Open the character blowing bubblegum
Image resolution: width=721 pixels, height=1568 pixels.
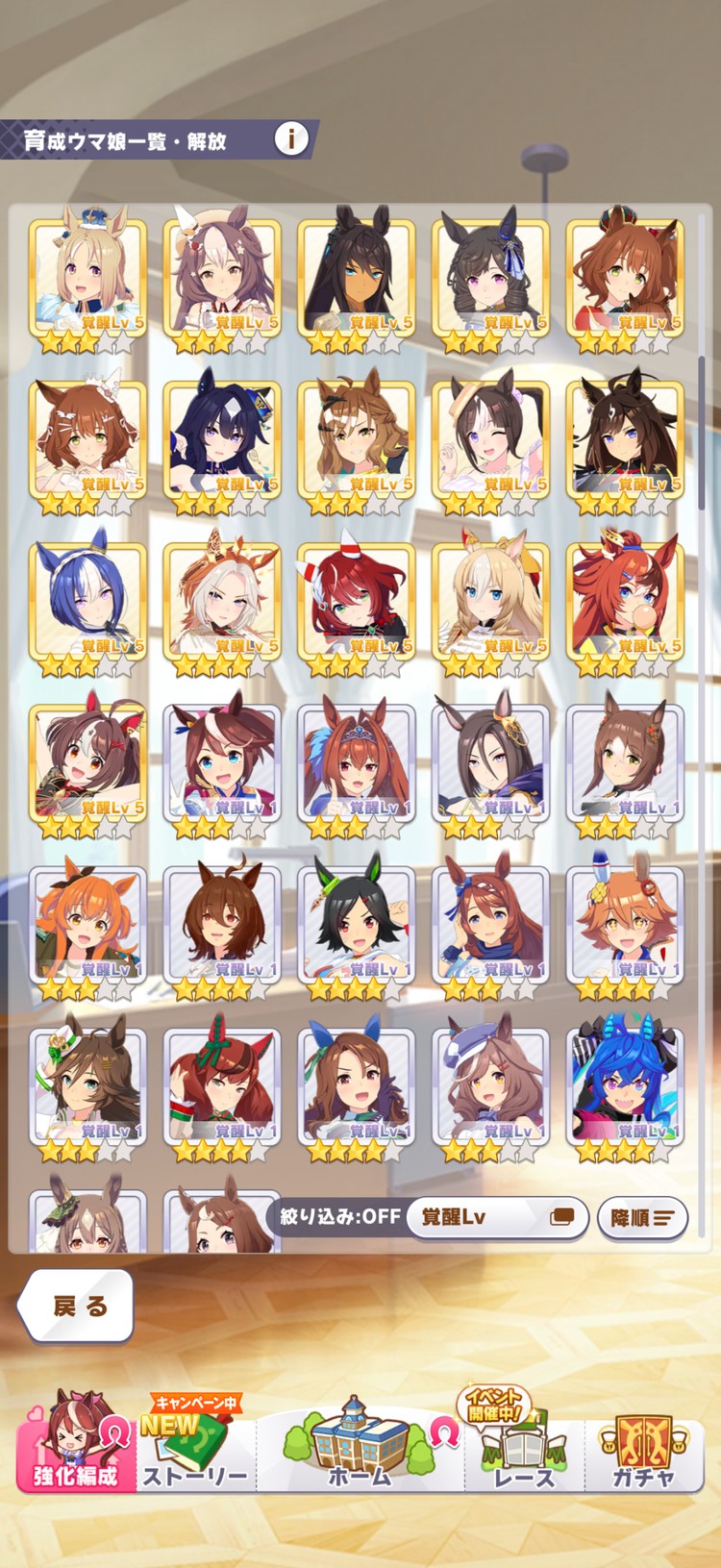[625, 601]
